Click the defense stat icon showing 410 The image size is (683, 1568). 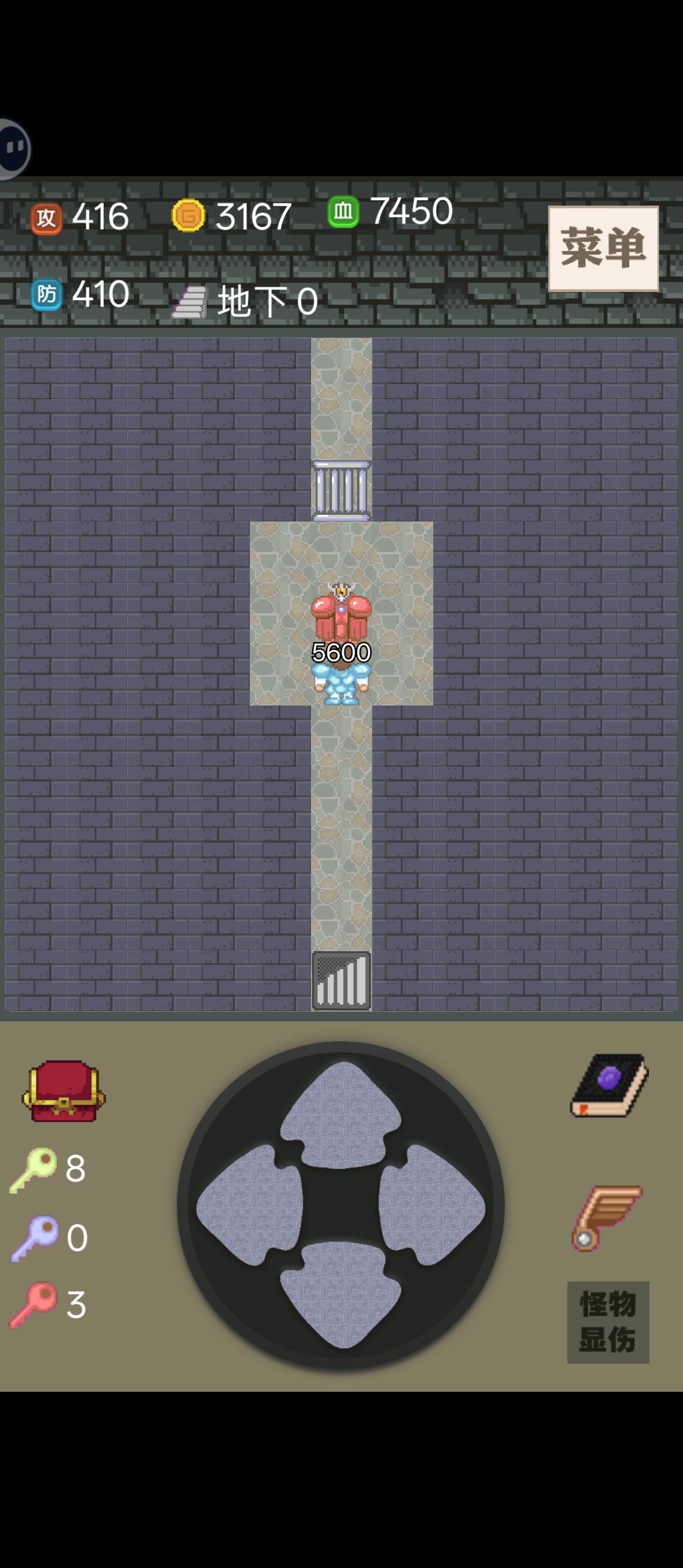47,294
